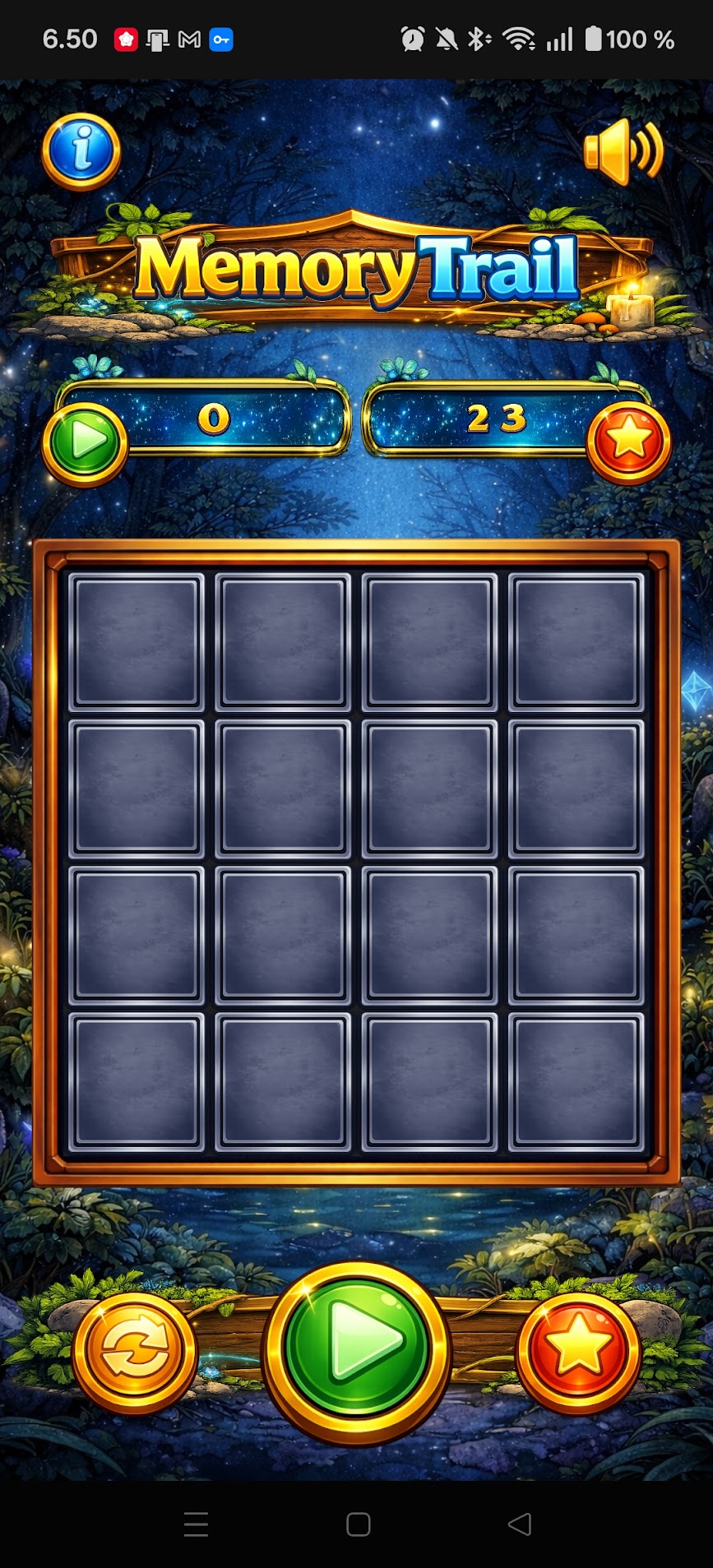
Task: Flip the third tile in third row
Action: tap(429, 935)
